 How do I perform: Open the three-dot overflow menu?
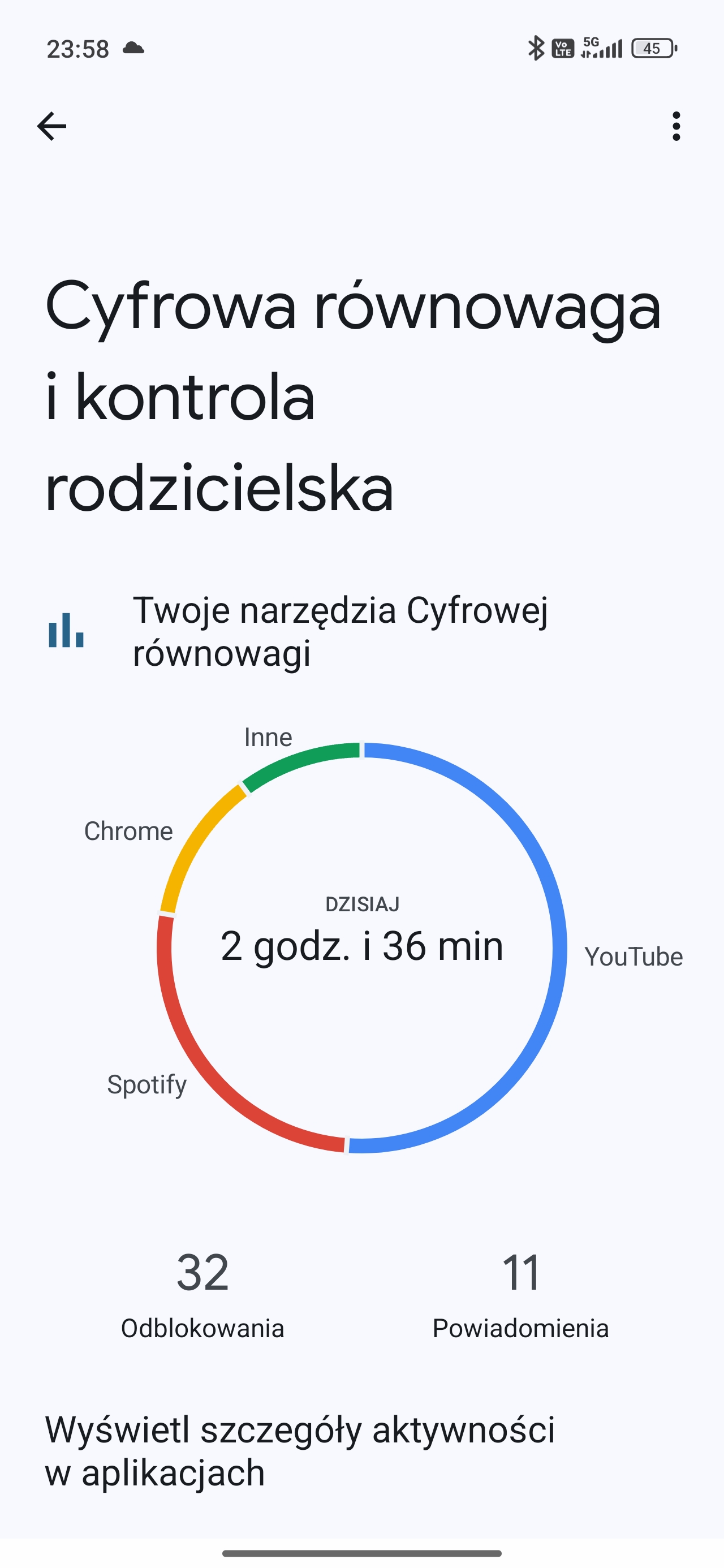click(676, 126)
